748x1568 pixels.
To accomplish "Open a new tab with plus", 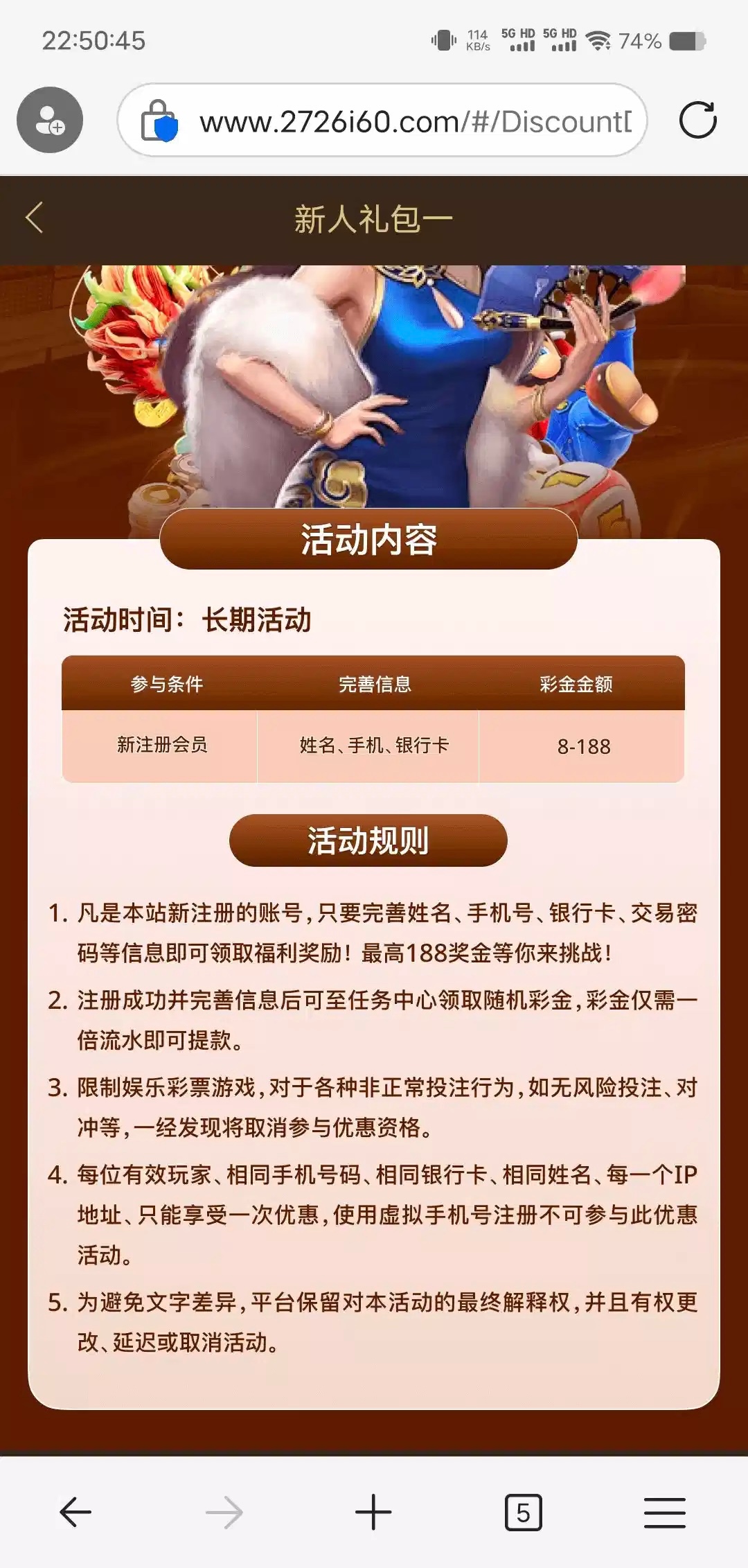I will click(x=373, y=1512).
